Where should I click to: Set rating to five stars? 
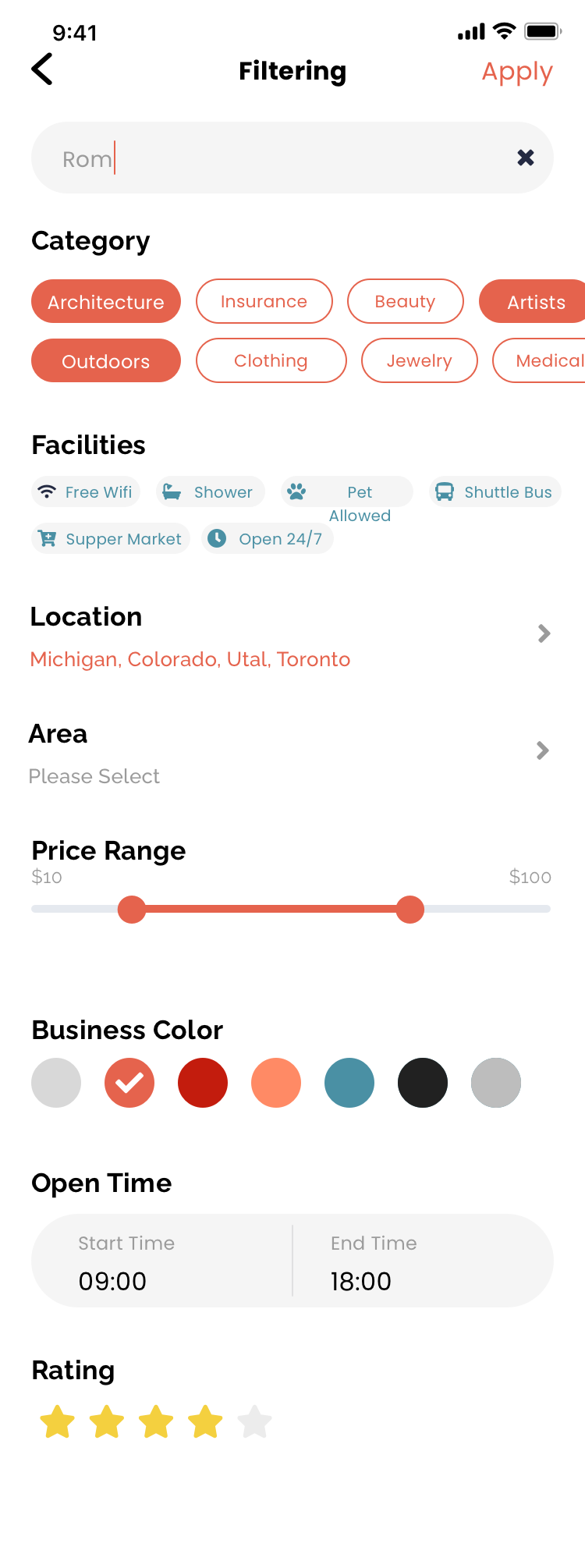[x=255, y=1422]
